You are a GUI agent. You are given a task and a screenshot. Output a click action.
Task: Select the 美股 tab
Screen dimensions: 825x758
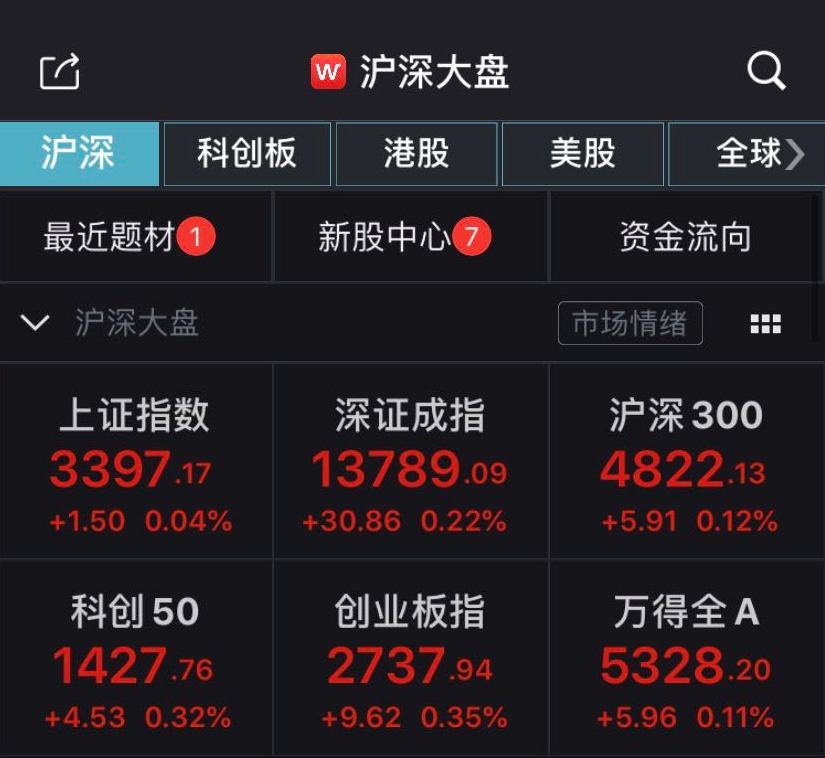click(x=582, y=154)
